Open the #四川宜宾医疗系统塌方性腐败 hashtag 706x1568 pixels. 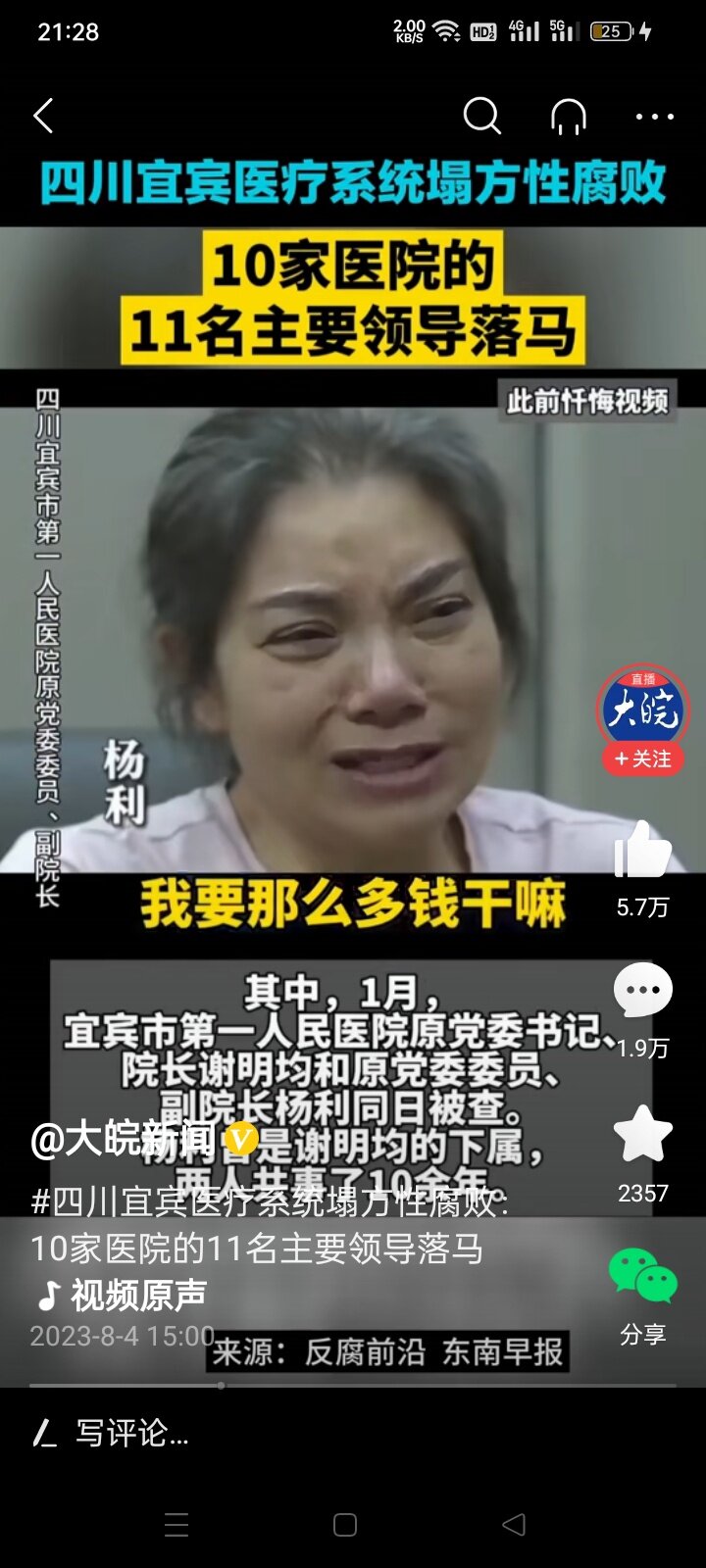tap(269, 1200)
